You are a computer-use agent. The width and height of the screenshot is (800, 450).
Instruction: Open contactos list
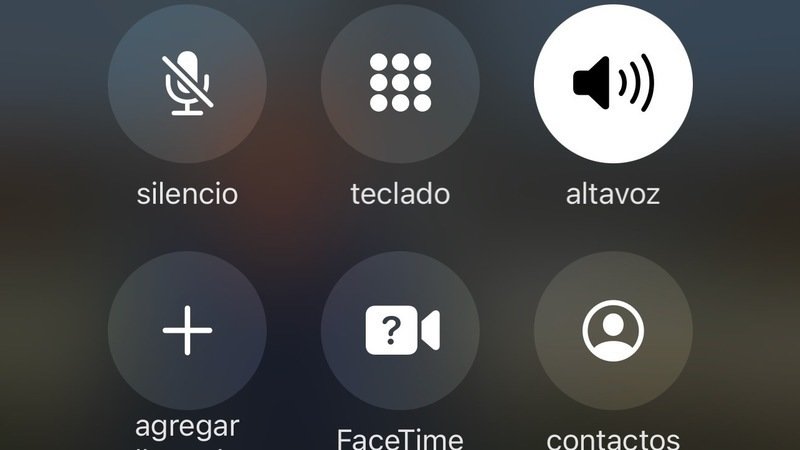(613, 330)
